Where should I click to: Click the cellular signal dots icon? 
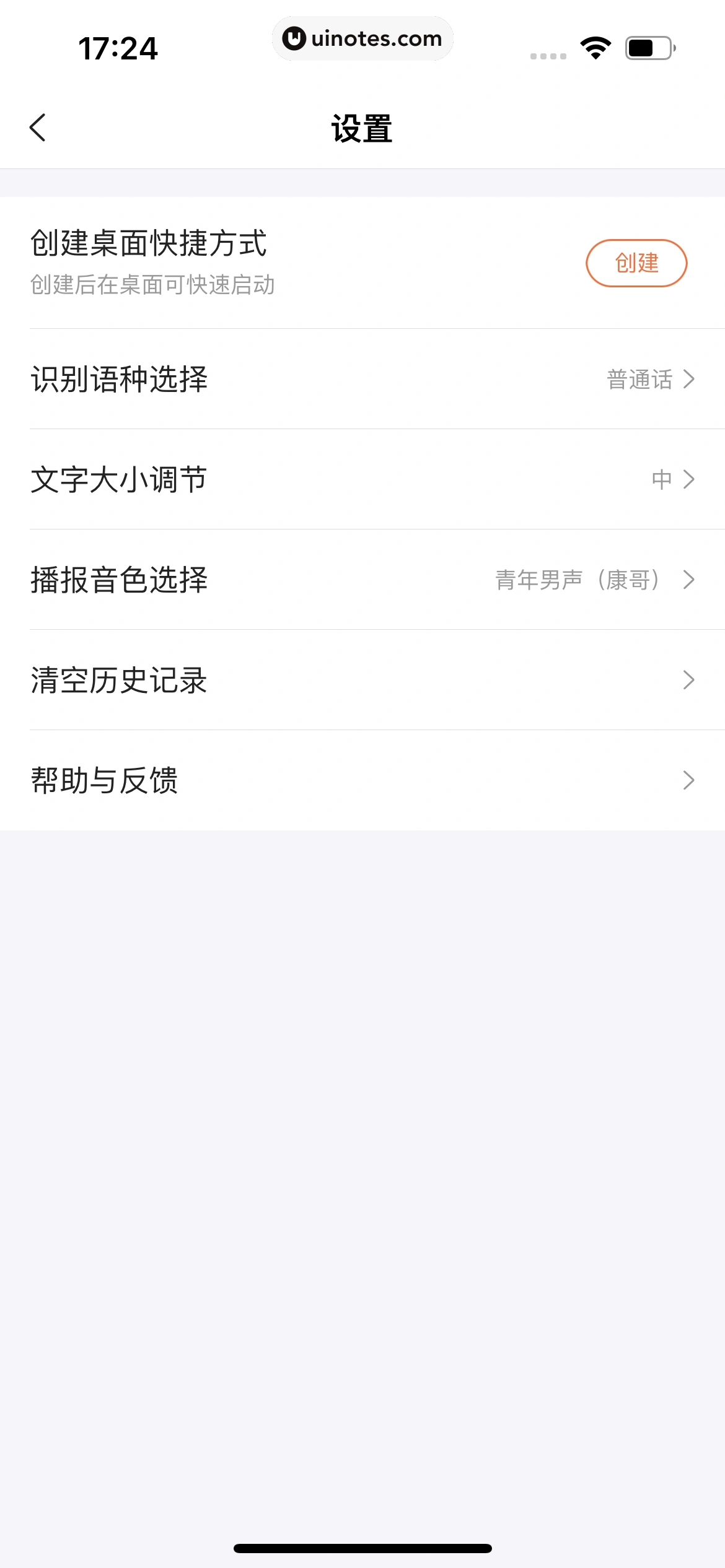point(548,55)
